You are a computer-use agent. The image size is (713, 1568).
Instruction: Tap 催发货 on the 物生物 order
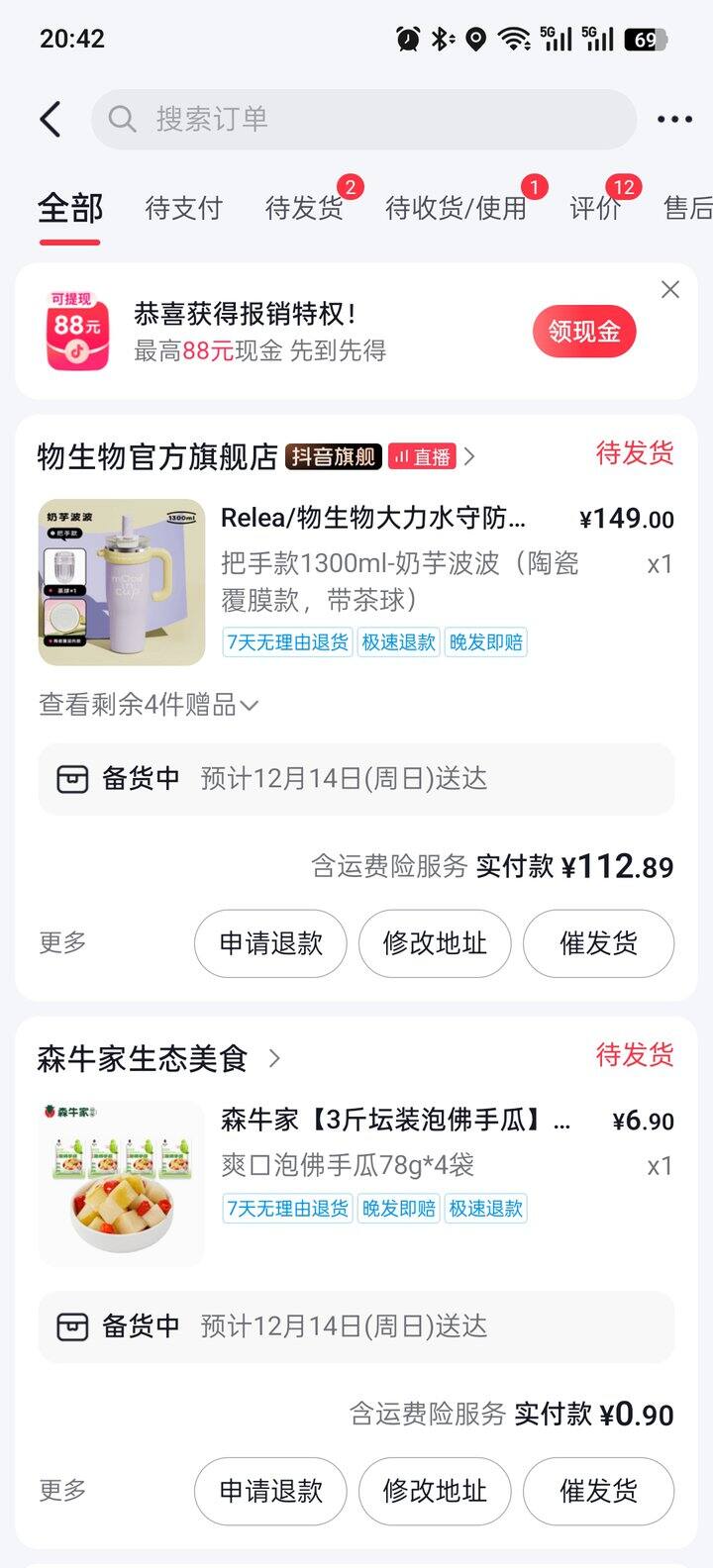[598, 943]
